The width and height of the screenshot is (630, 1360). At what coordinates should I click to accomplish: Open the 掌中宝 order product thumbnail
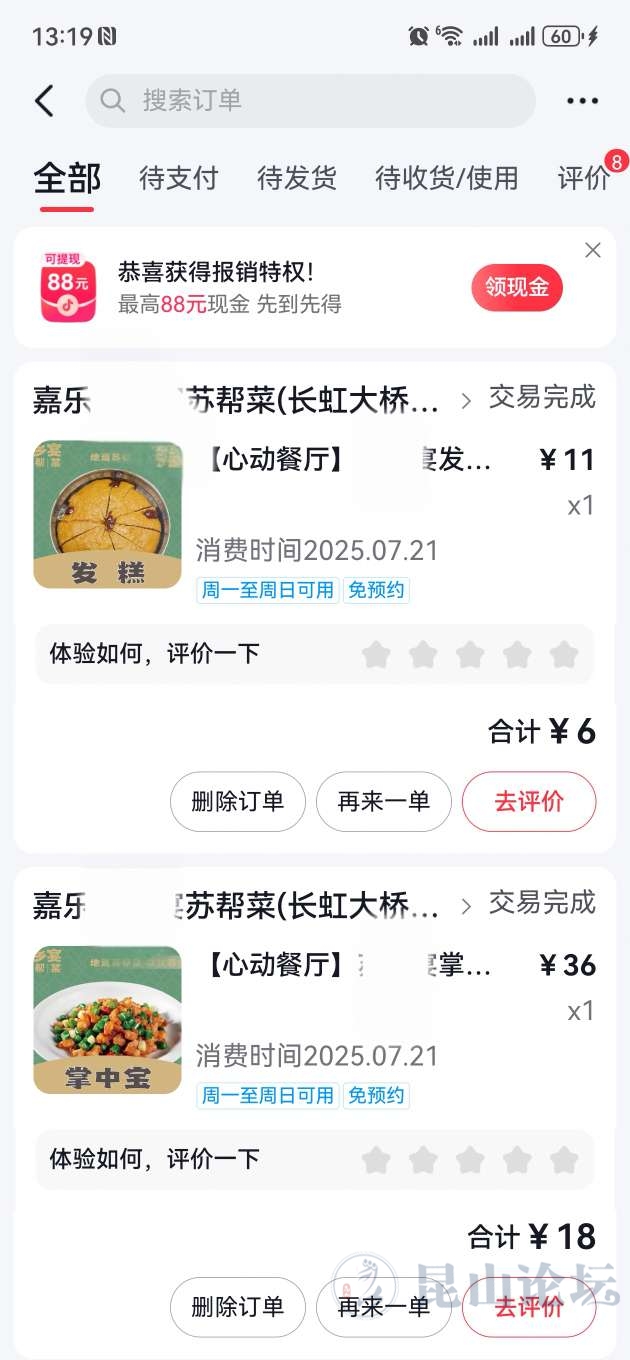tap(108, 1019)
